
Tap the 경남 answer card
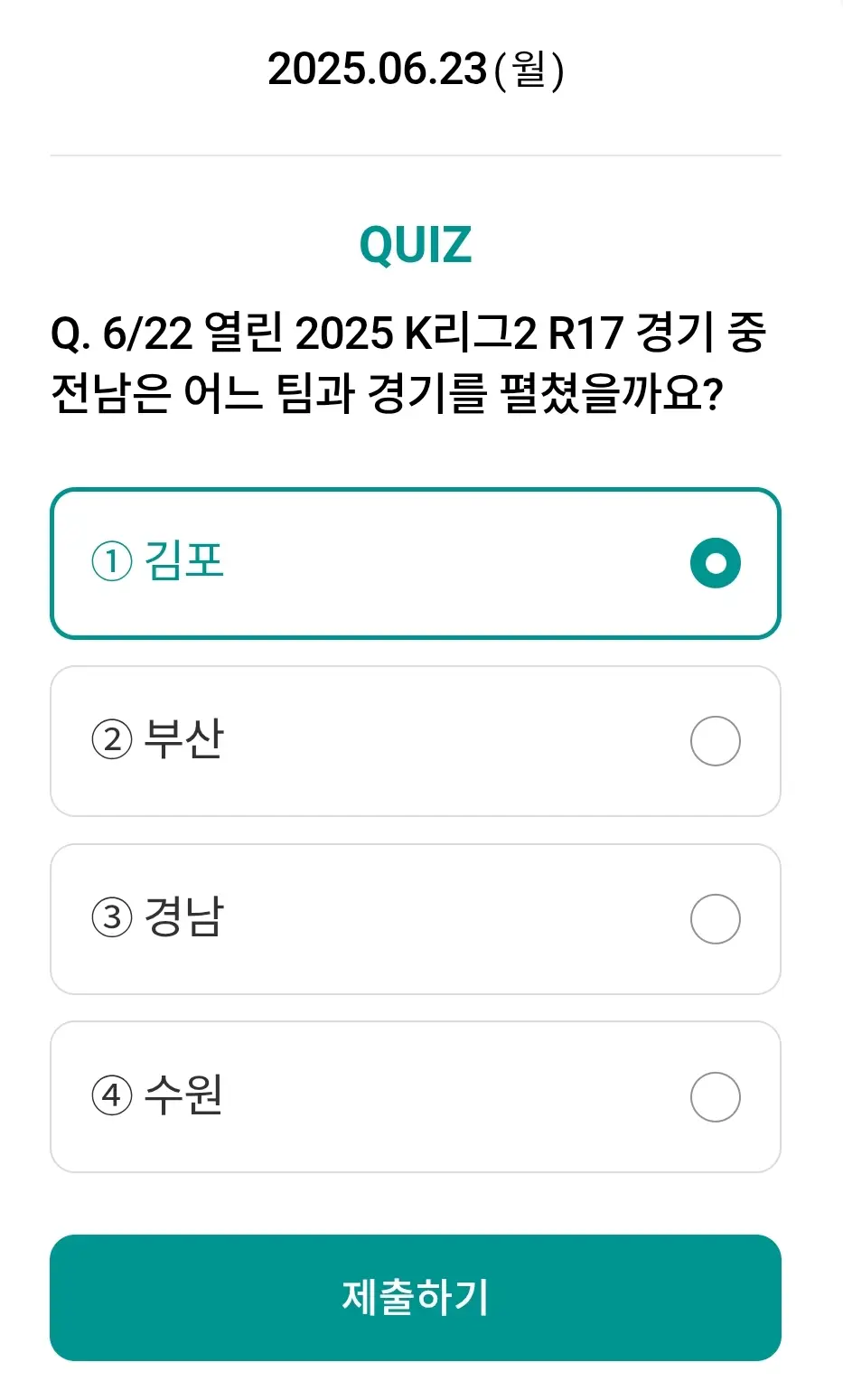pyautogui.click(x=416, y=918)
